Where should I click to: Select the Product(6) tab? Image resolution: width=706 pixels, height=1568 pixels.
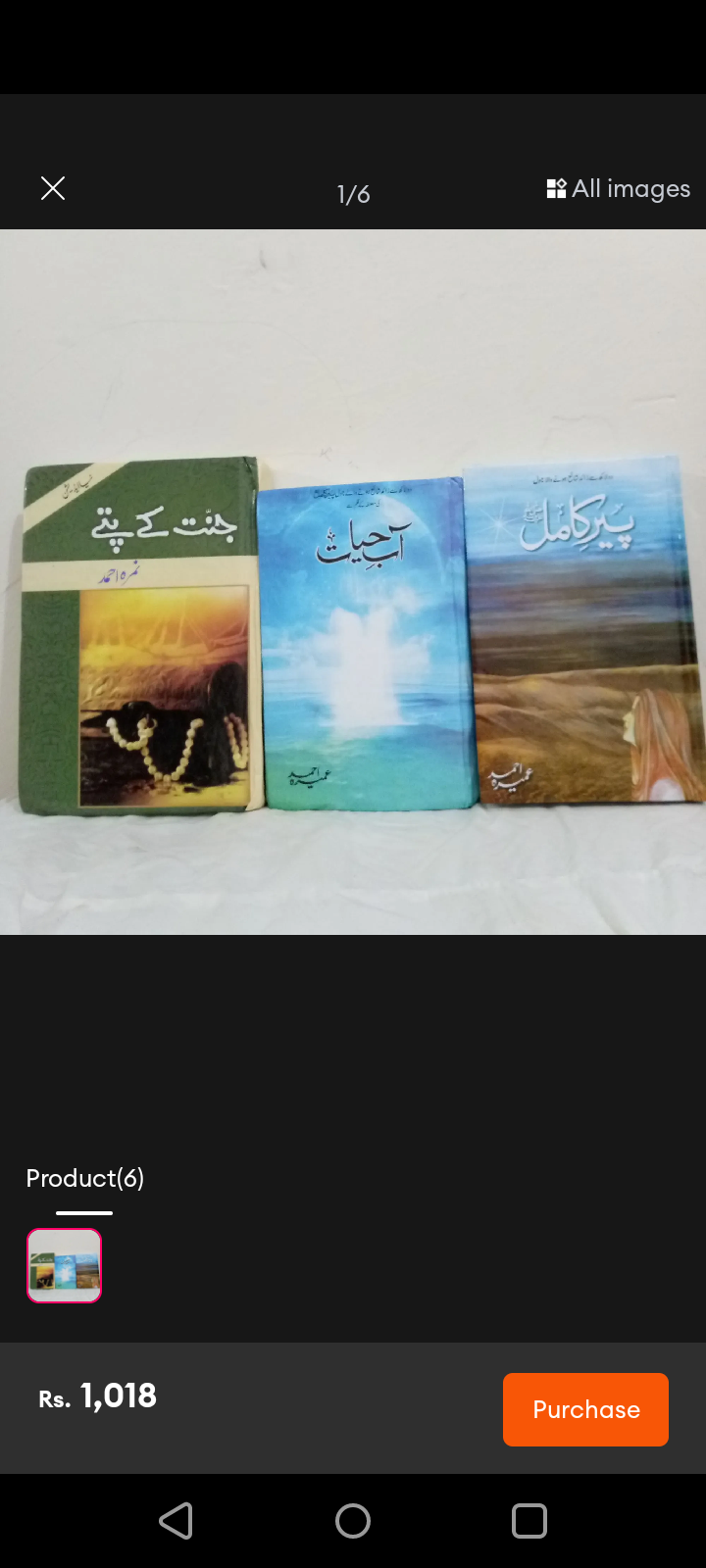(85, 1178)
